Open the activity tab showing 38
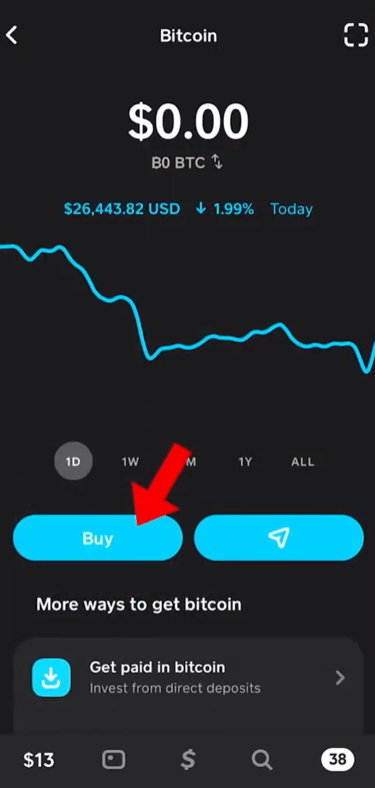This screenshot has height=788, width=375. pos(337,759)
